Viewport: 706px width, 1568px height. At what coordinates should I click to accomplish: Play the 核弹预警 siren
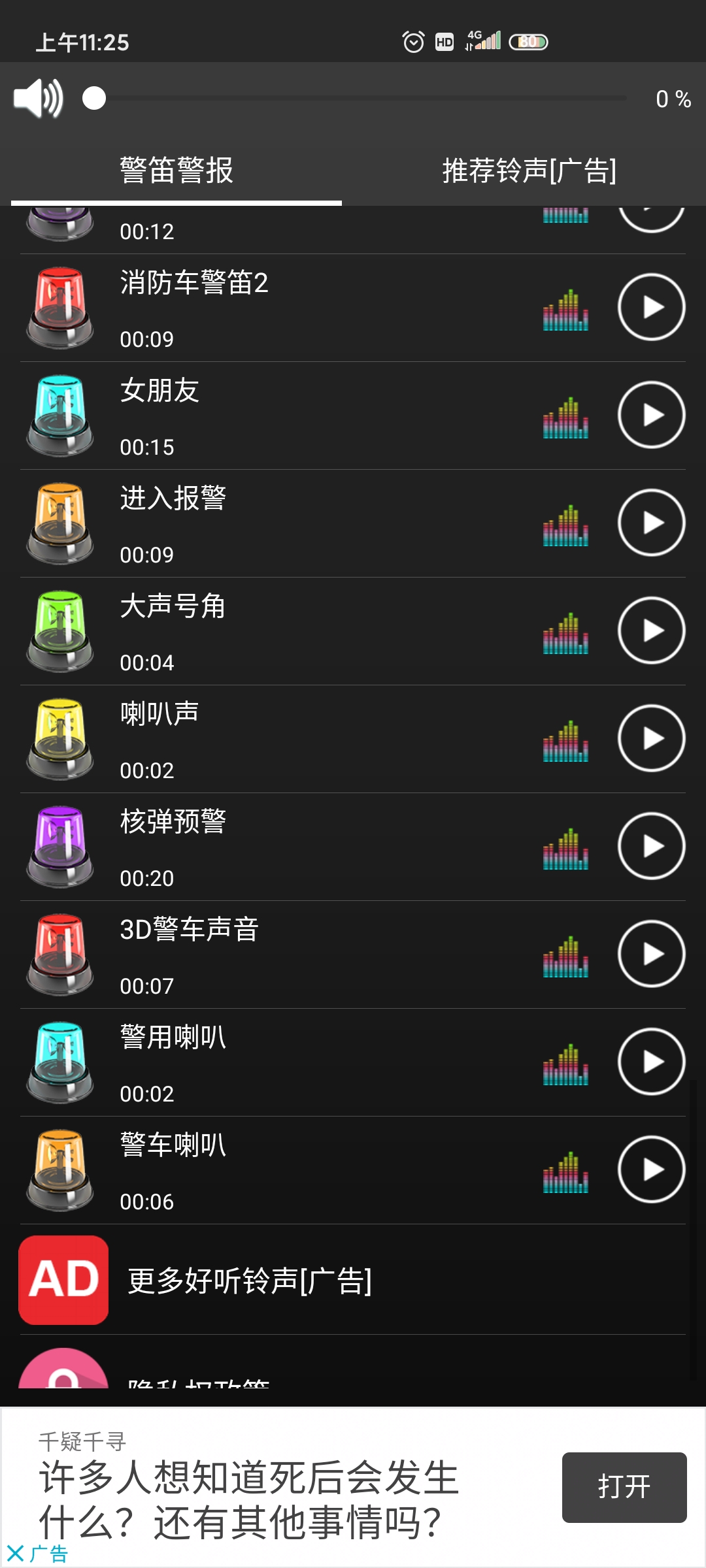click(x=651, y=846)
